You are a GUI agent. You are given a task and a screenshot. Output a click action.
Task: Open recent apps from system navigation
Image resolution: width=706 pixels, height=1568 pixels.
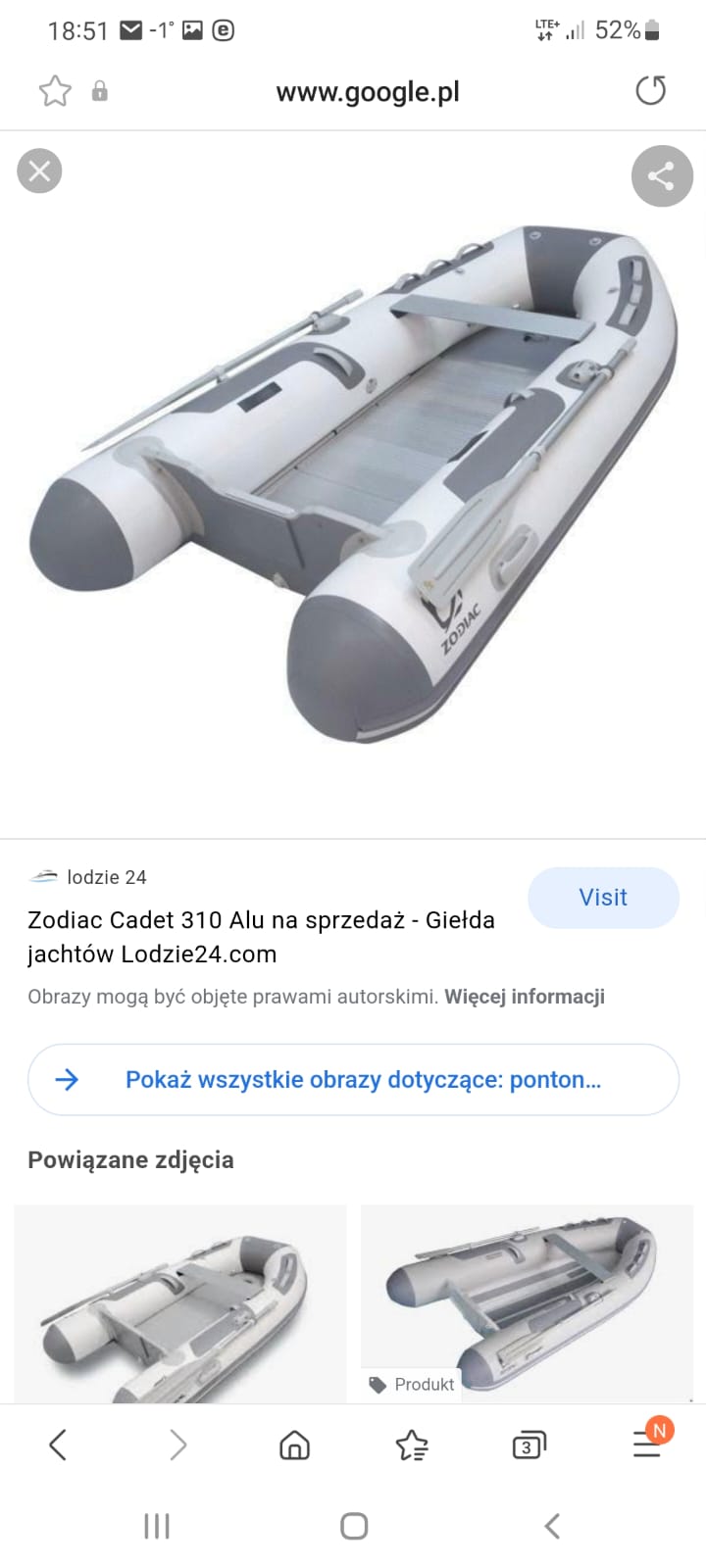[x=157, y=1526]
